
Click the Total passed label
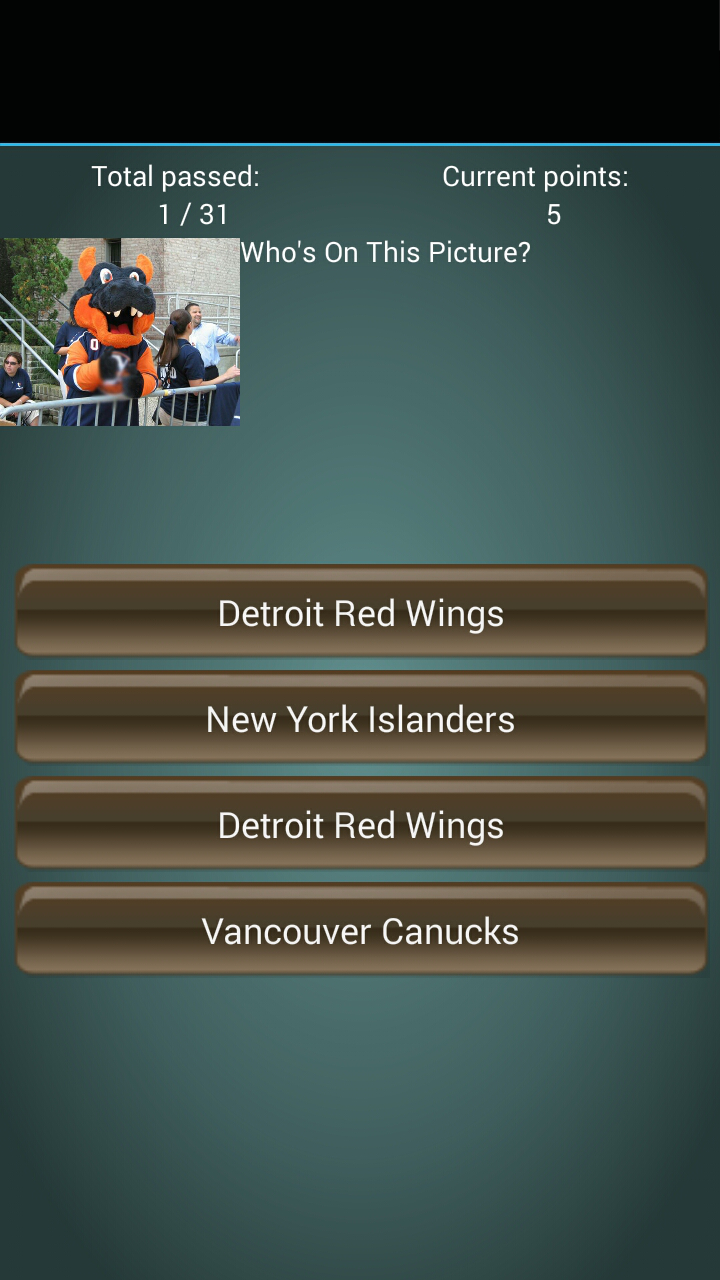(176, 176)
